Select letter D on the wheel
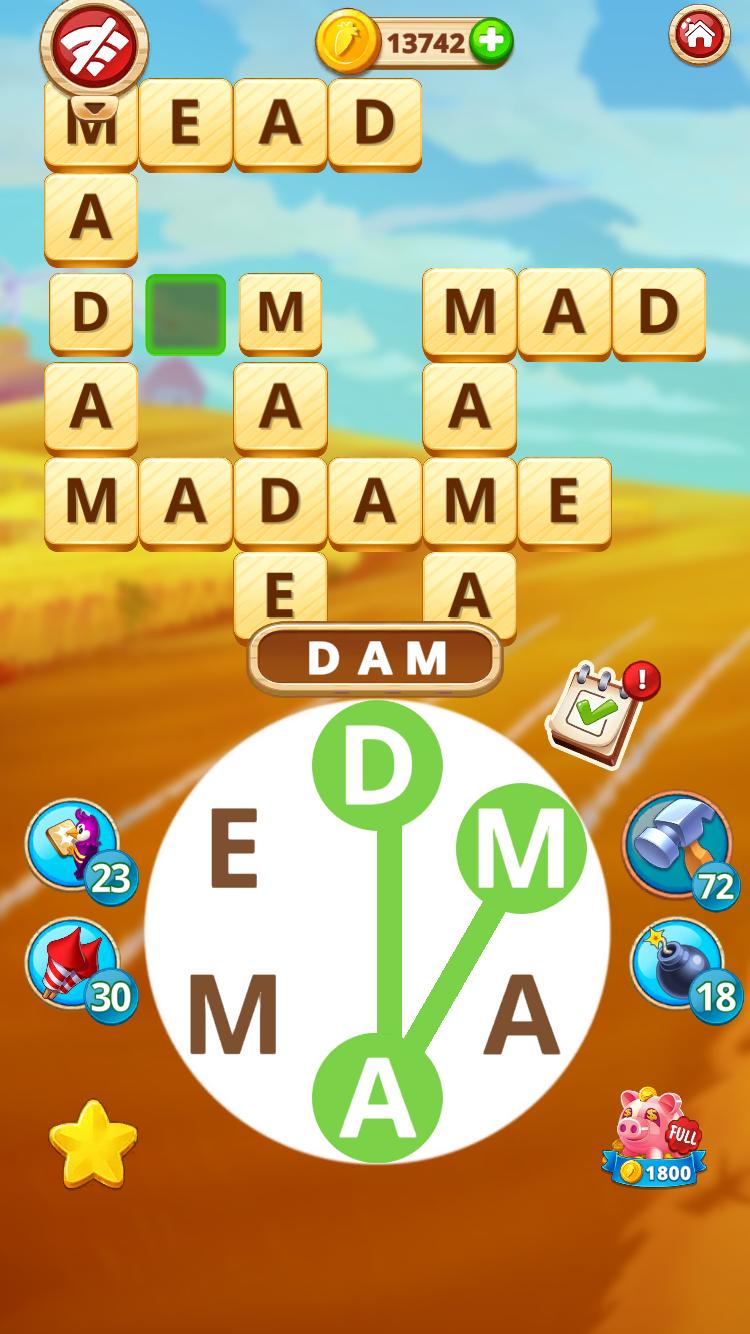This screenshot has height=1334, width=750. coord(377,766)
